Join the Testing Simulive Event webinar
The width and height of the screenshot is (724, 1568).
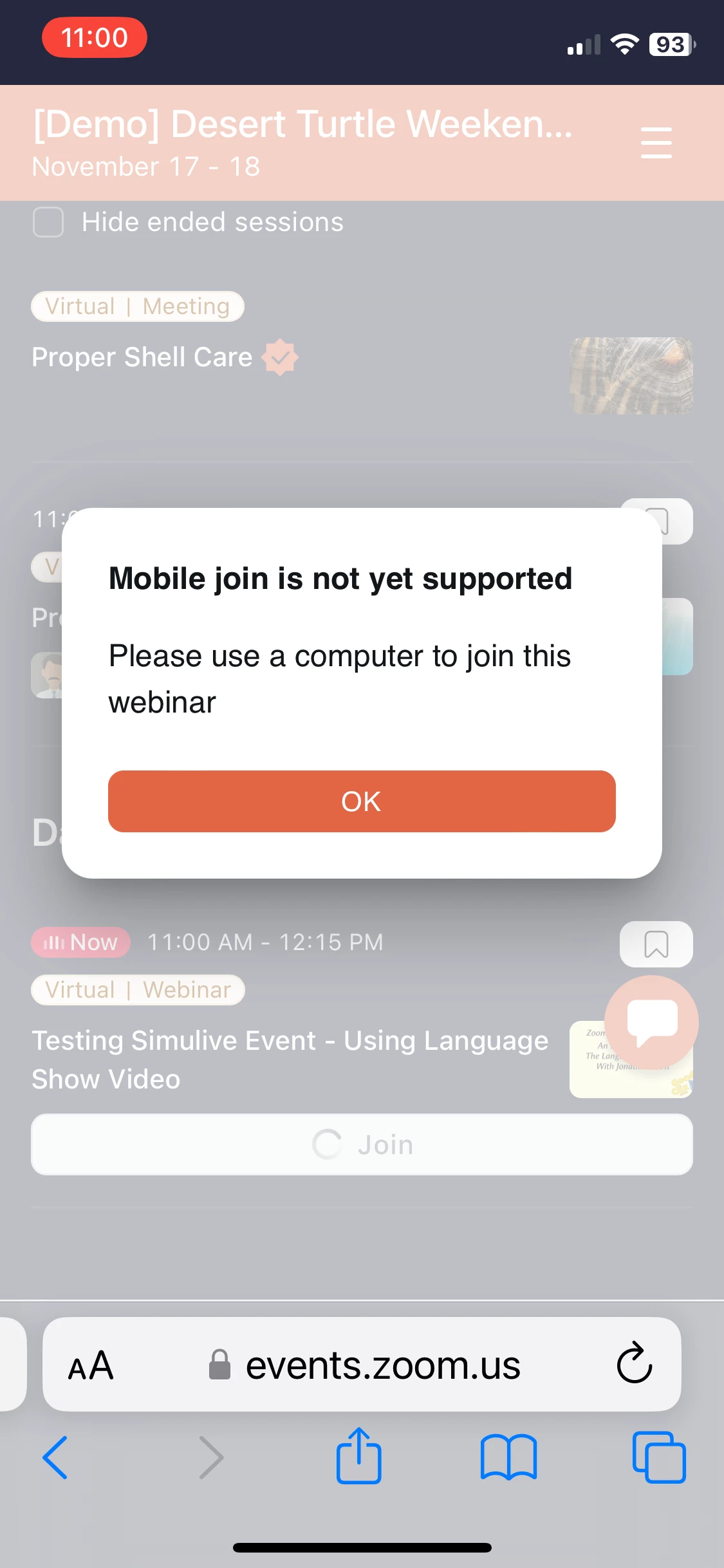coord(362,1144)
